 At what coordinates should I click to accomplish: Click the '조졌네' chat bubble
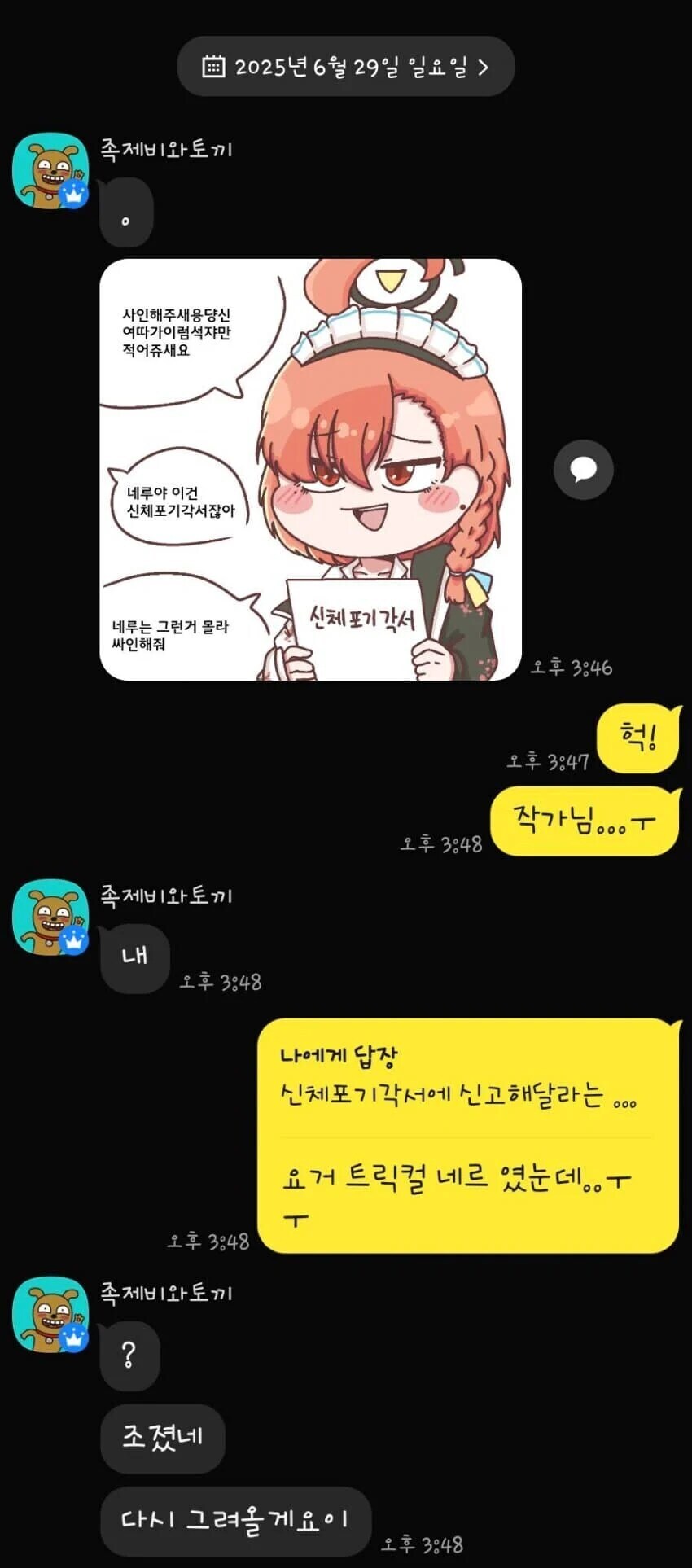pyautogui.click(x=162, y=1438)
